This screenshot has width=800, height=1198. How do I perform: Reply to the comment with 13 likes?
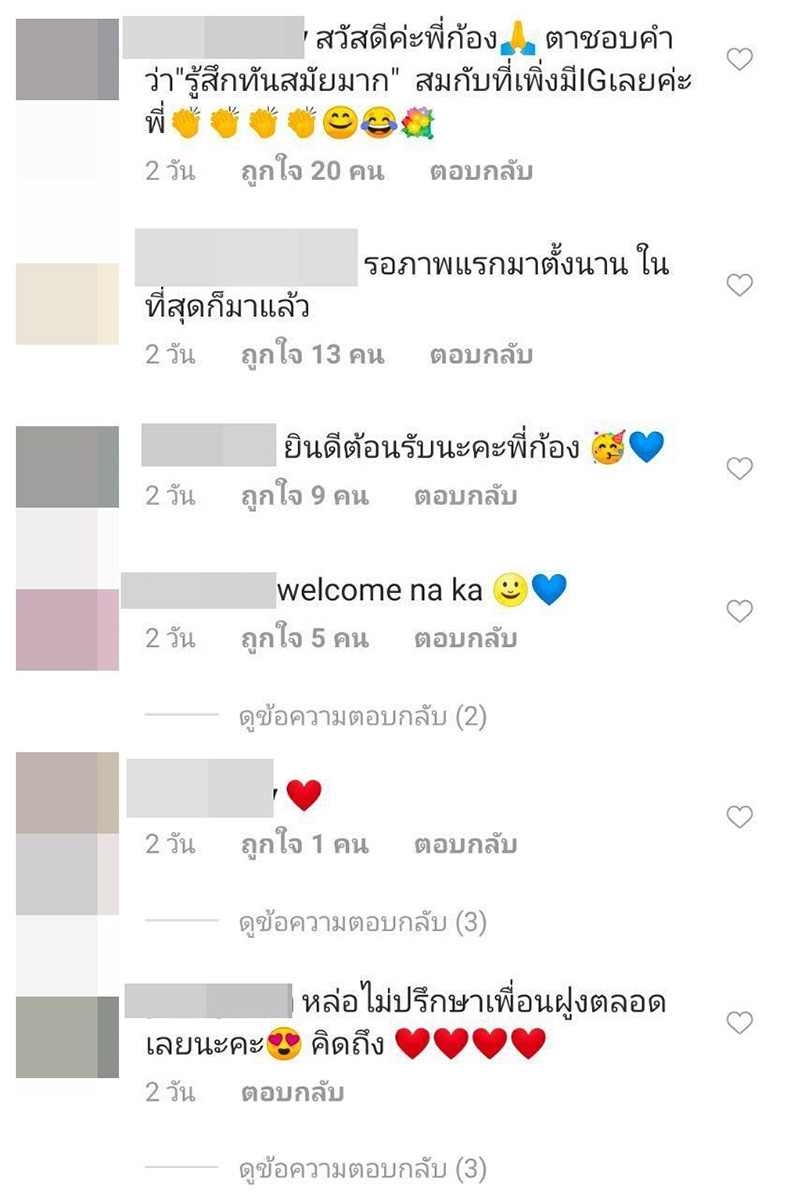click(481, 355)
